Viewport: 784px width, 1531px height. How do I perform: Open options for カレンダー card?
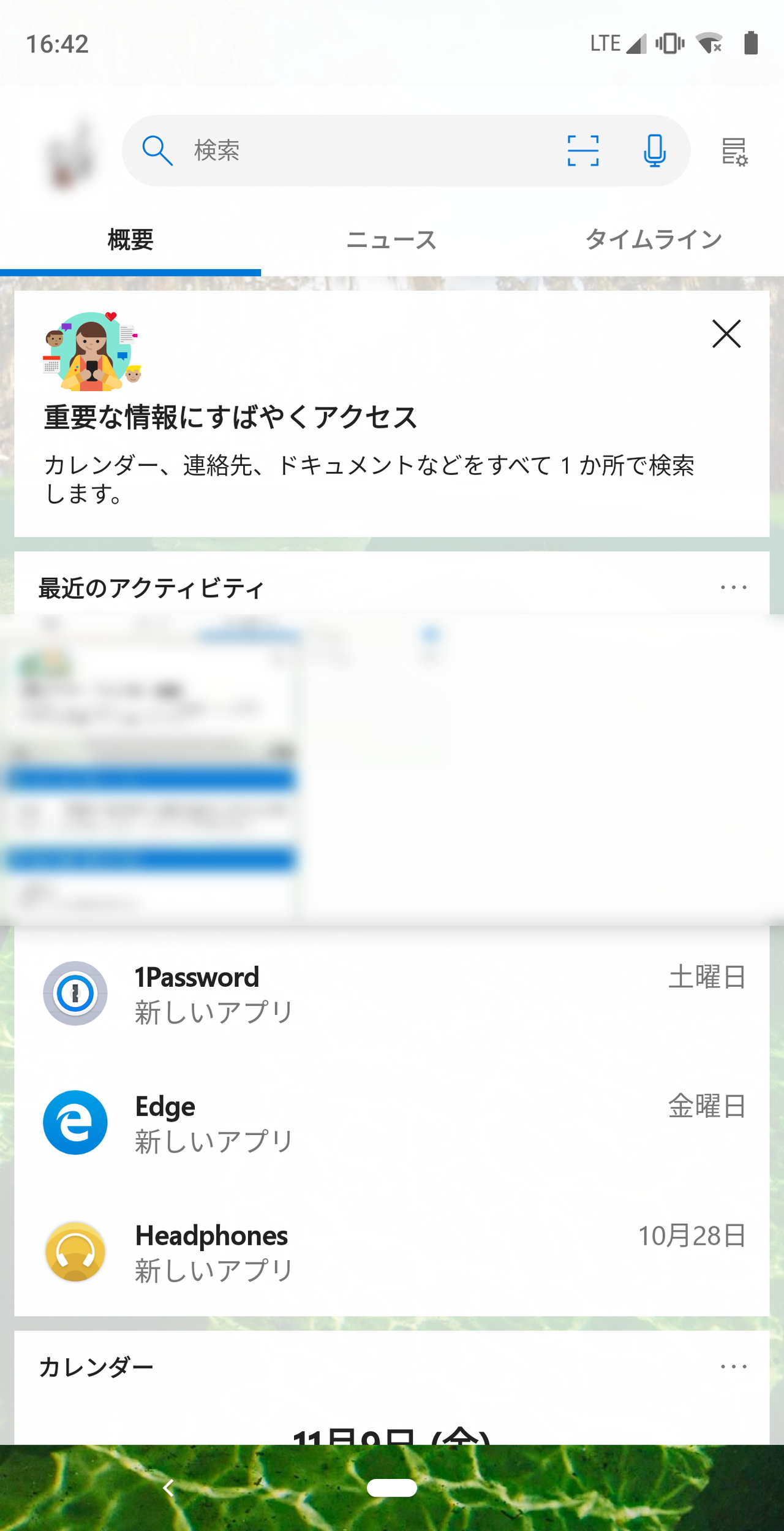733,1367
